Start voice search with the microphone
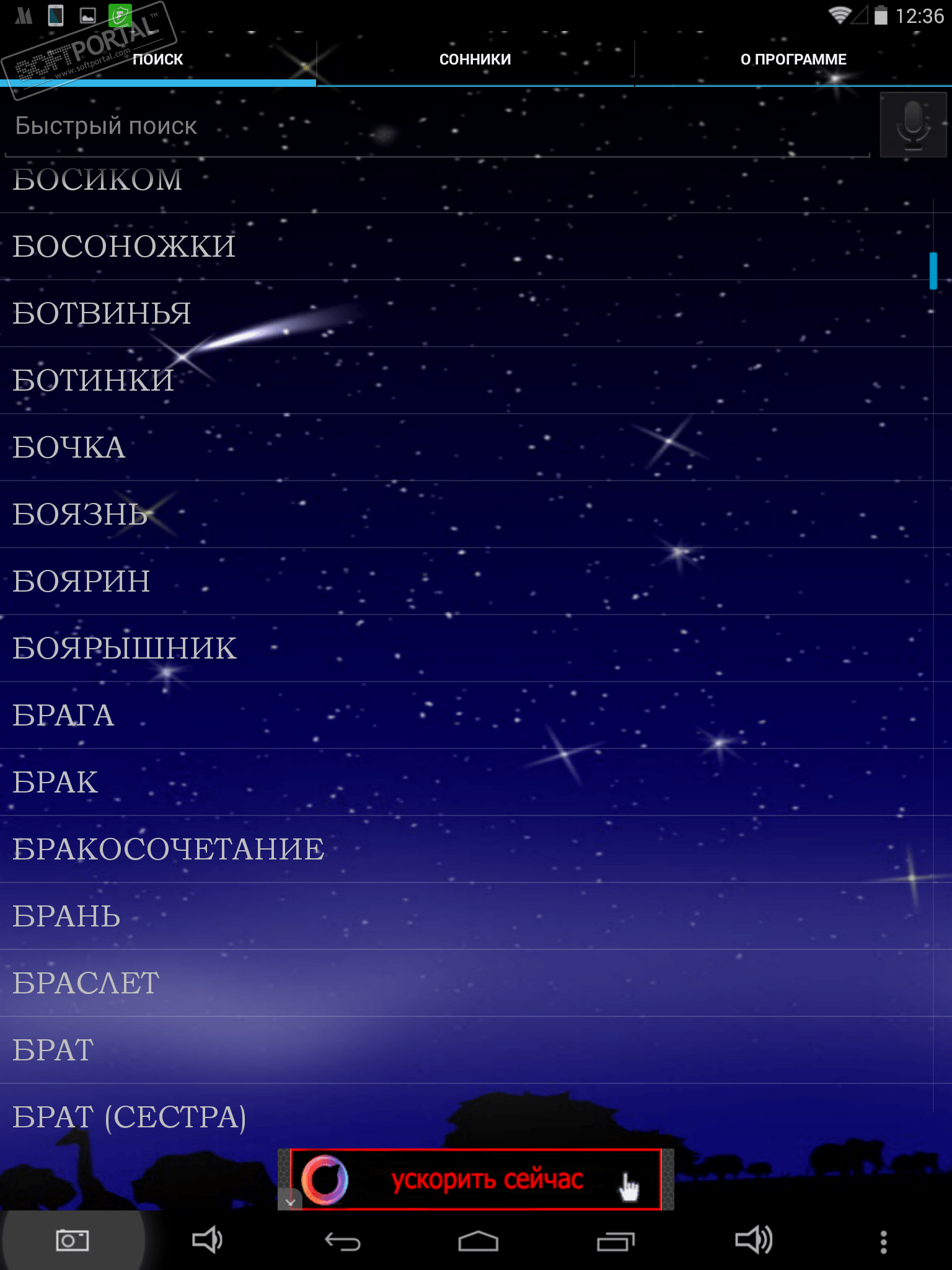Screen dimensions: 952x1270 tap(913, 125)
